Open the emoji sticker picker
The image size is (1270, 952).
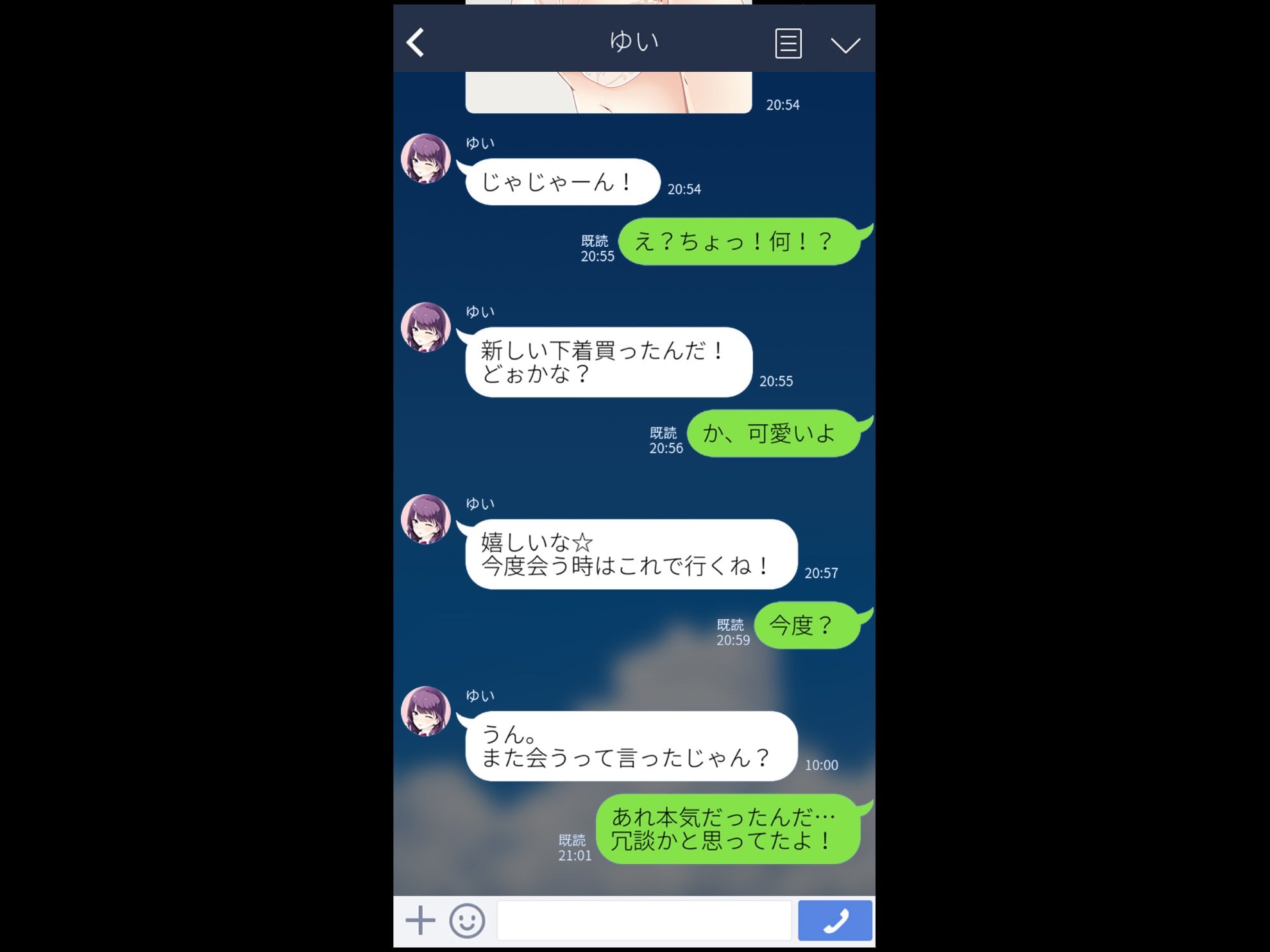[467, 921]
